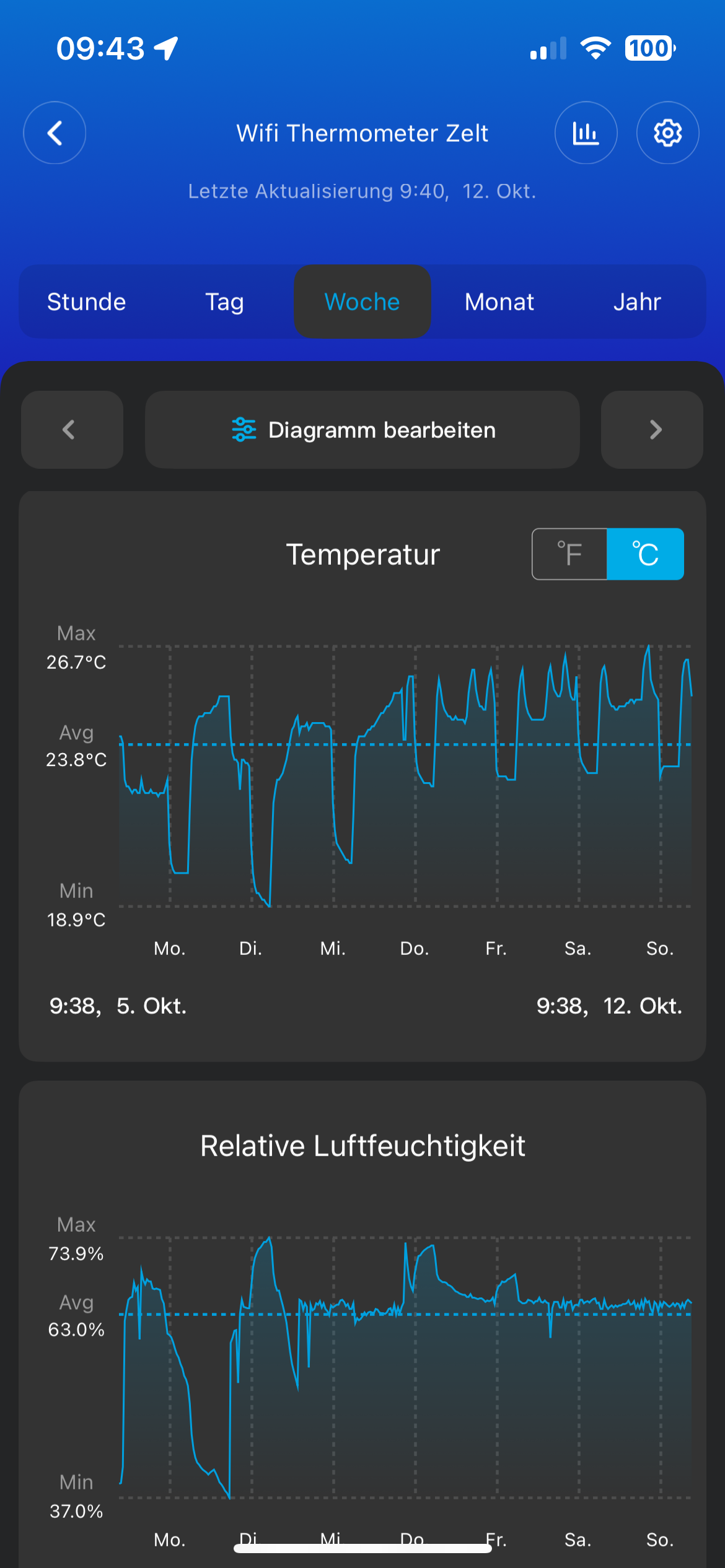
Task: Switch to the Stunde tab
Action: click(87, 302)
